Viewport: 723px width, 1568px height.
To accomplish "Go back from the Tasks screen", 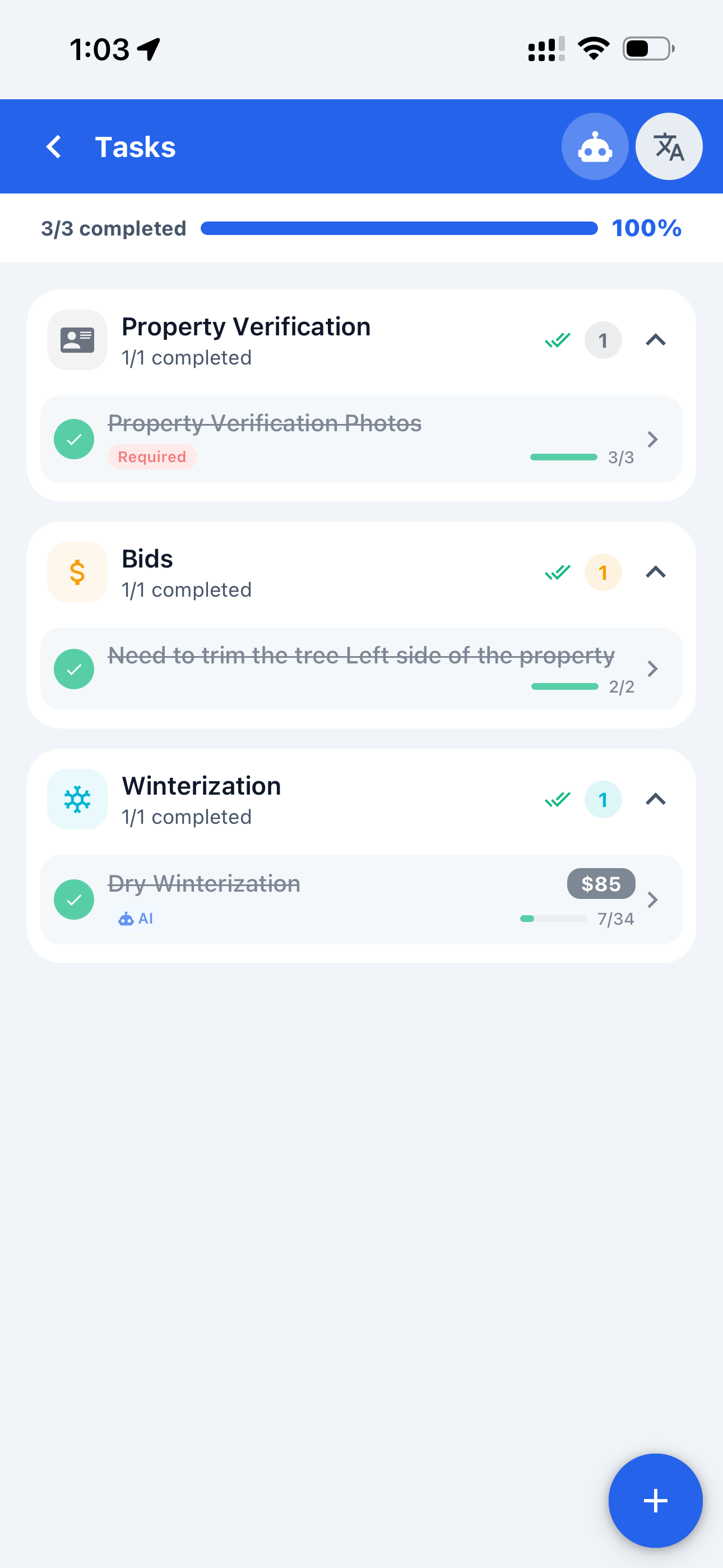I will pyautogui.click(x=54, y=147).
